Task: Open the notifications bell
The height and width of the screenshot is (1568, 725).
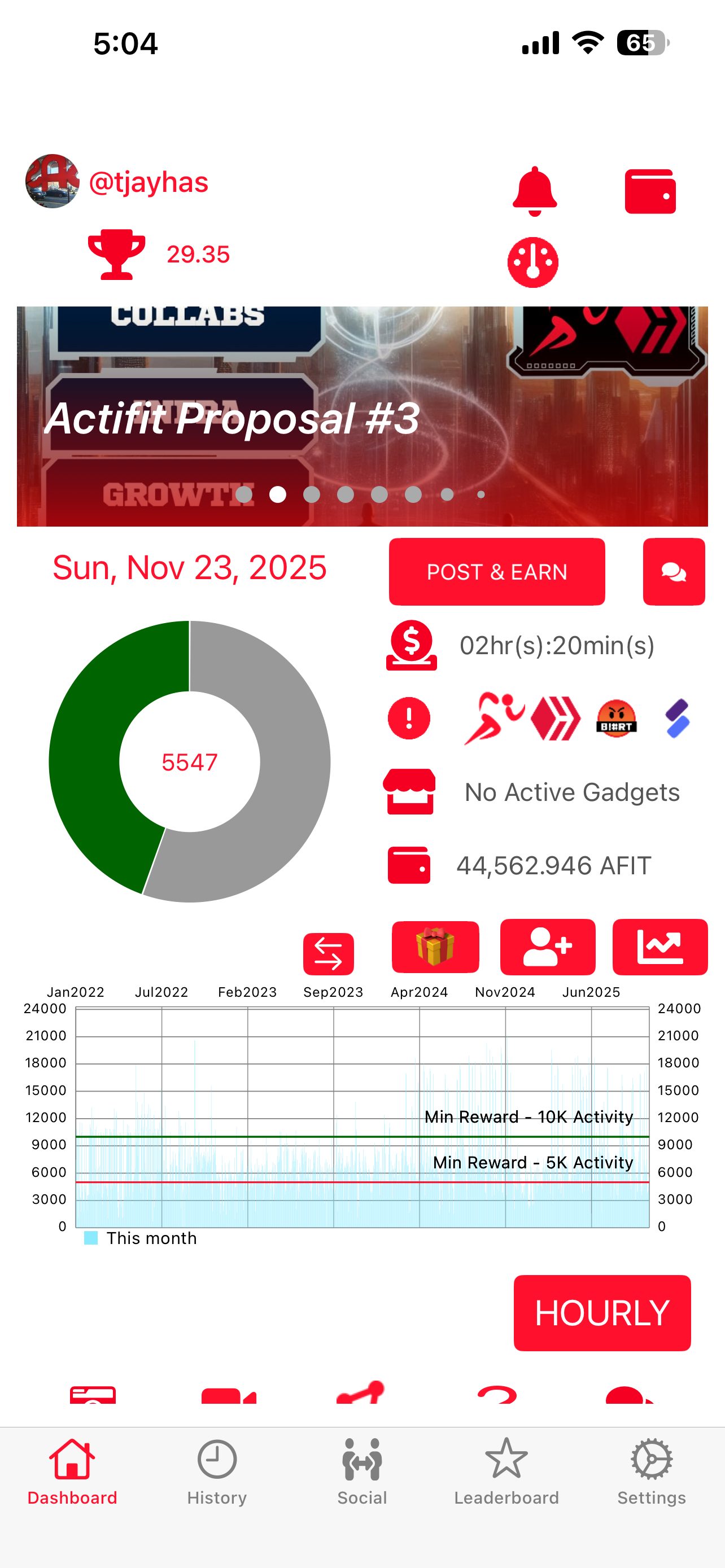Action: click(535, 191)
